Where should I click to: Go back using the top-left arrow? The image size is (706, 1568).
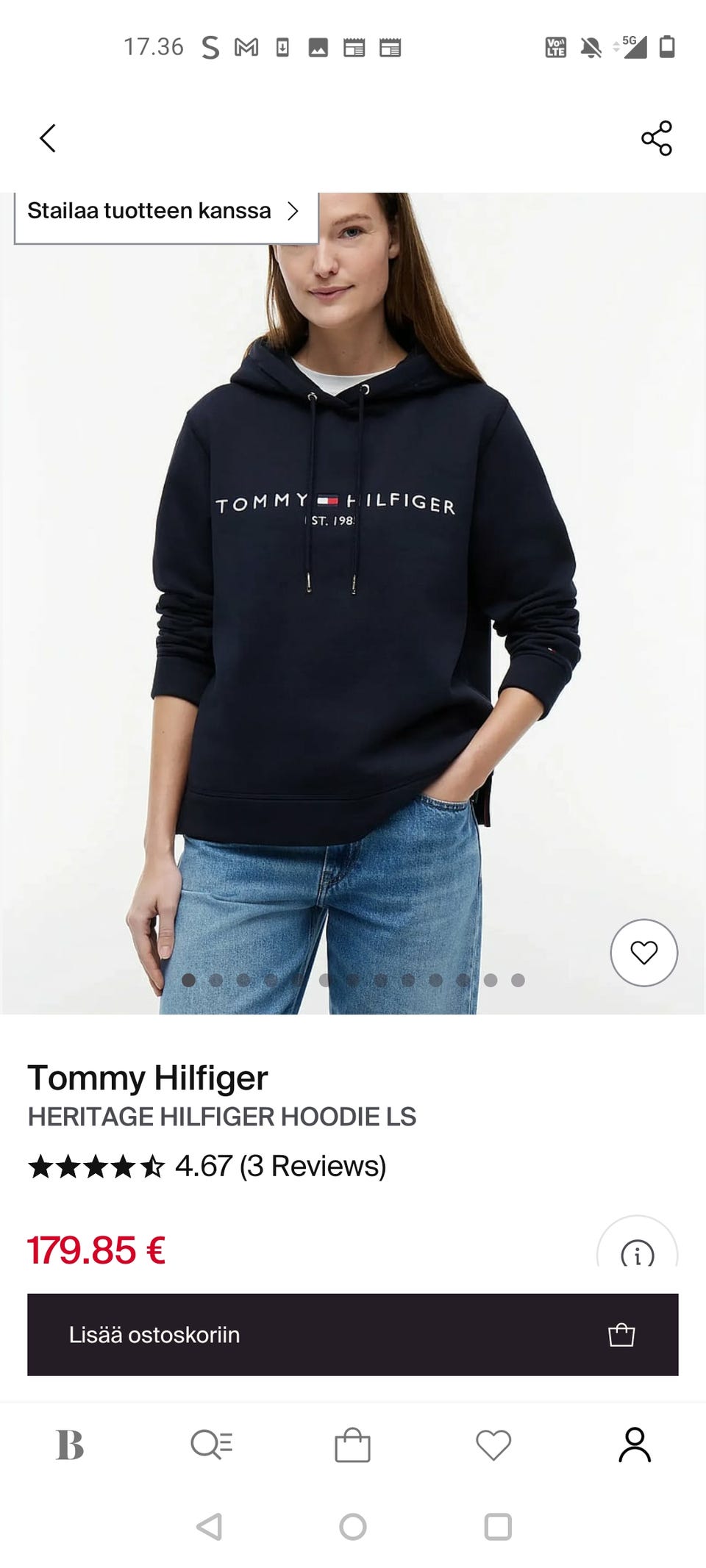click(48, 138)
